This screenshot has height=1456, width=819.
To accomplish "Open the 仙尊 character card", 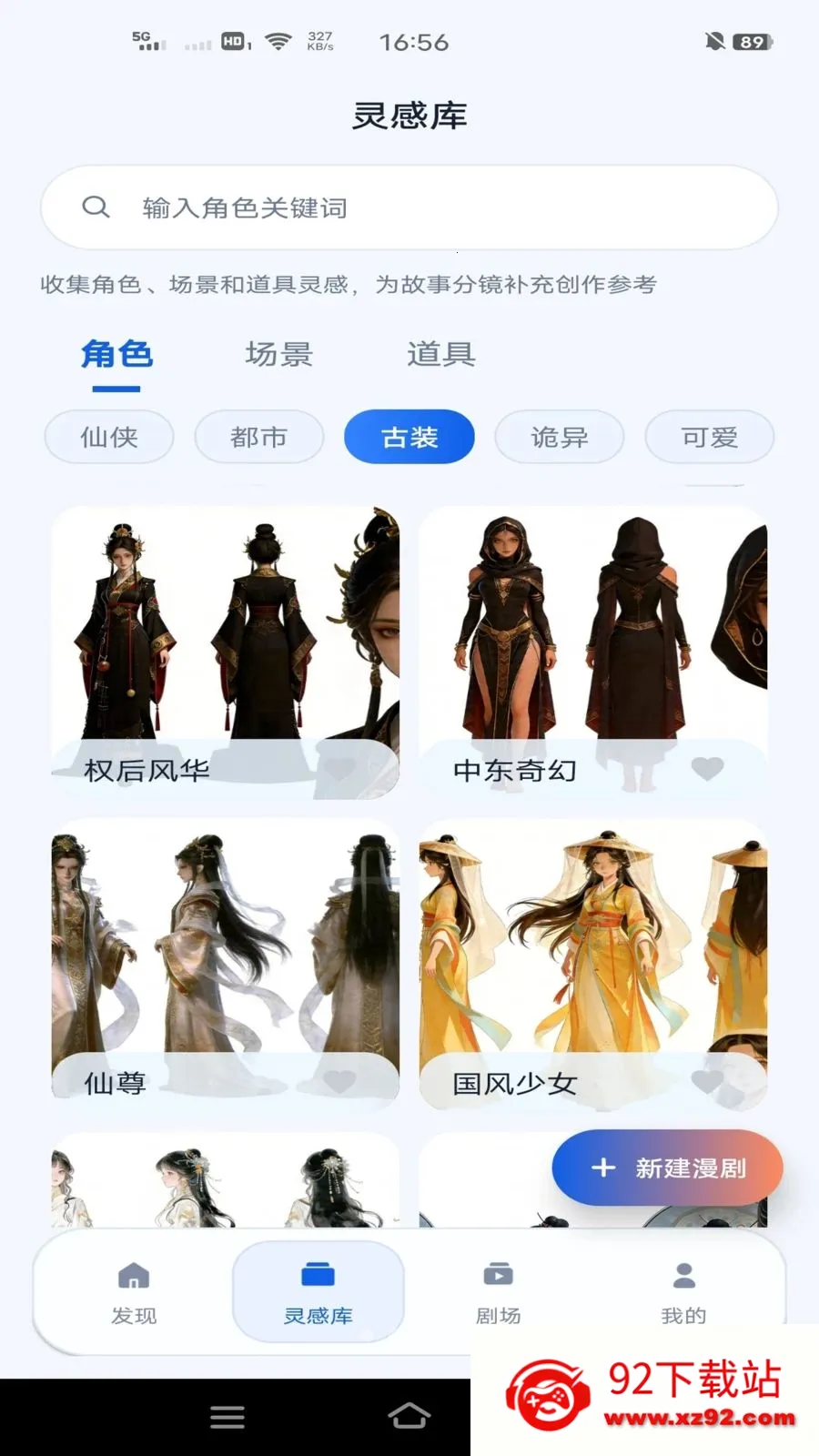I will (x=226, y=965).
